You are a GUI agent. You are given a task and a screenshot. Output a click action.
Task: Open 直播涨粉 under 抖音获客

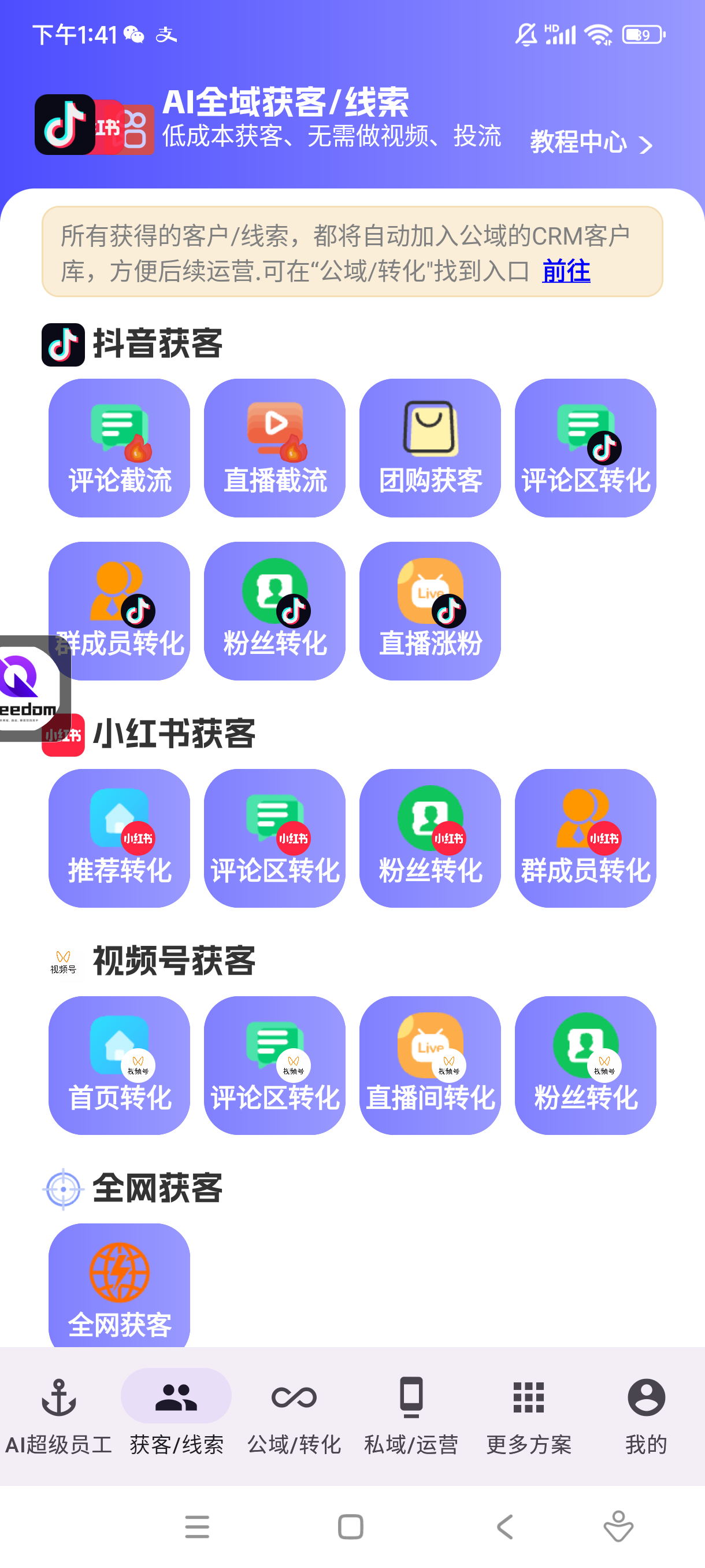coord(430,611)
